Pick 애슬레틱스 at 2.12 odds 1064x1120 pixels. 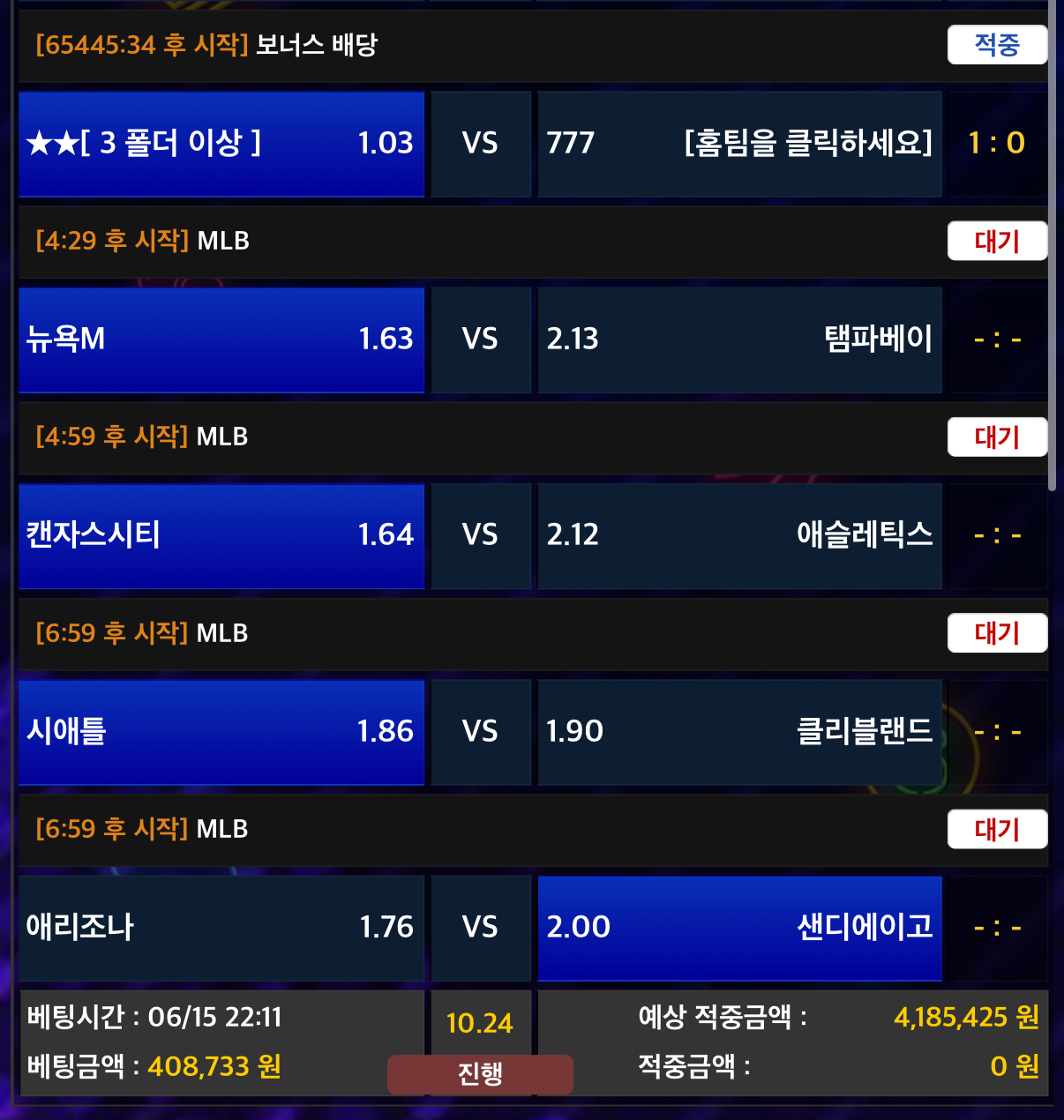click(739, 534)
